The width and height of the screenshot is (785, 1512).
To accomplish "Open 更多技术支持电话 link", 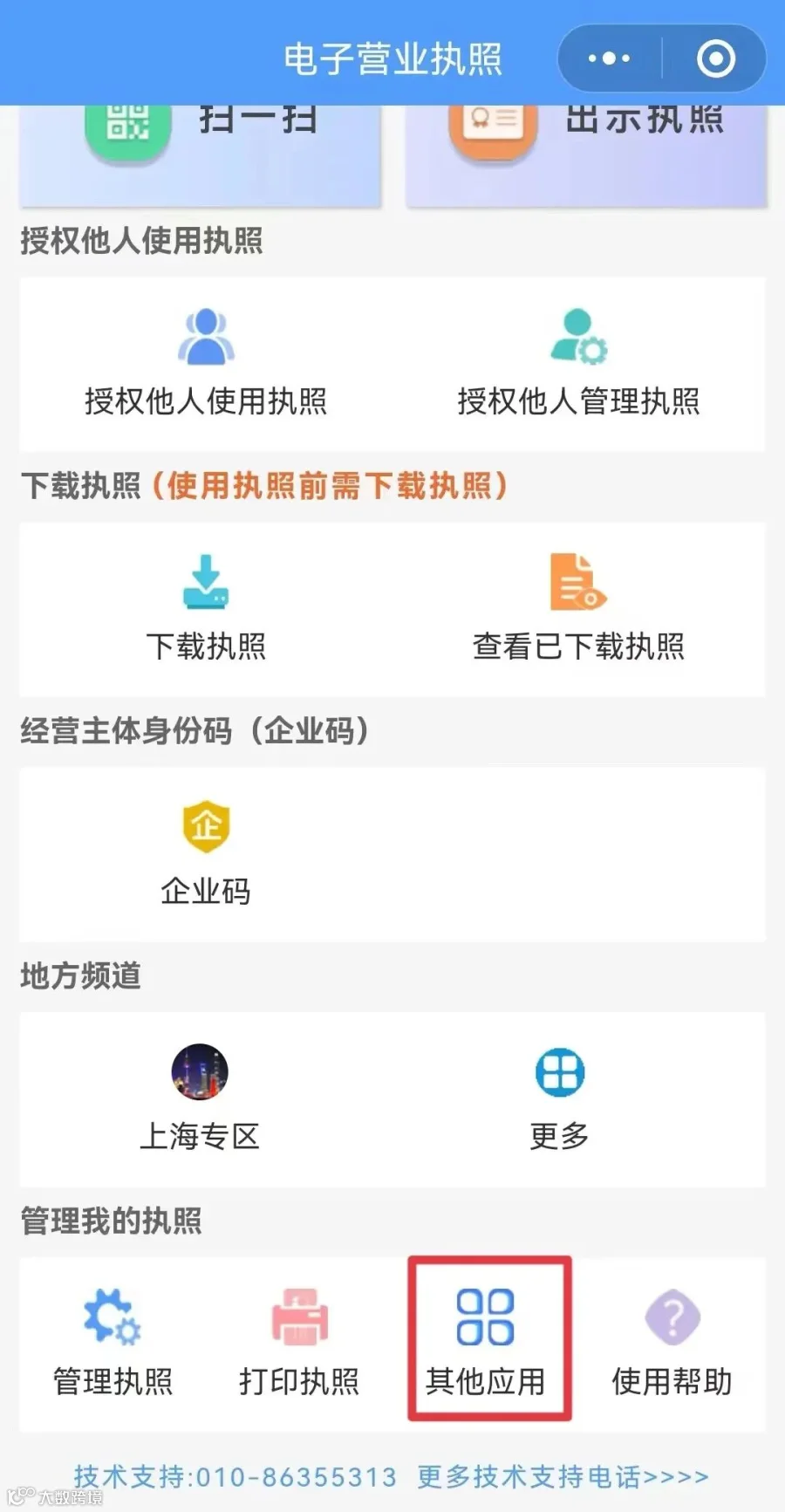I will pyautogui.click(x=563, y=1476).
